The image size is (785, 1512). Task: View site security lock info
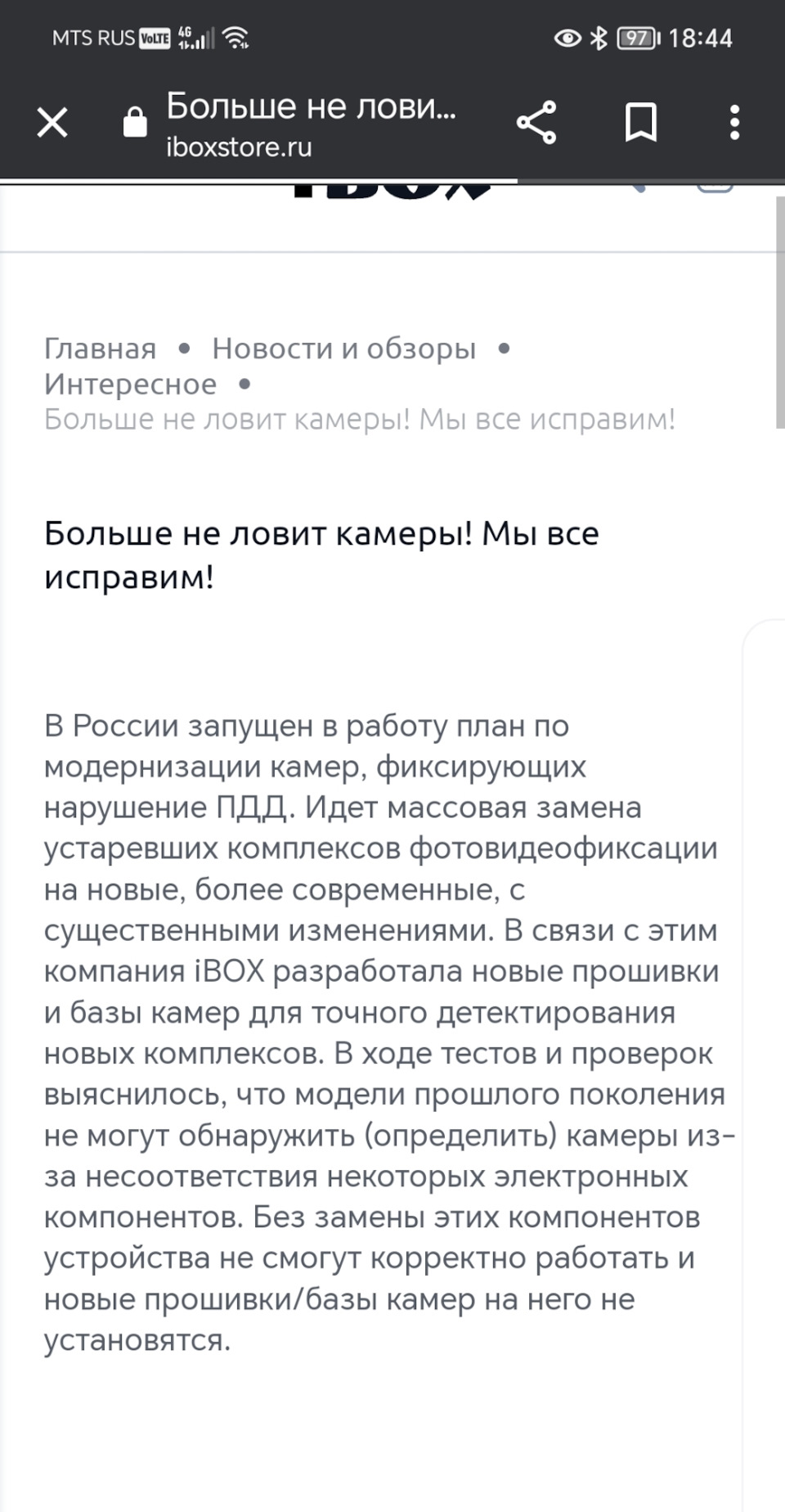pos(135,124)
